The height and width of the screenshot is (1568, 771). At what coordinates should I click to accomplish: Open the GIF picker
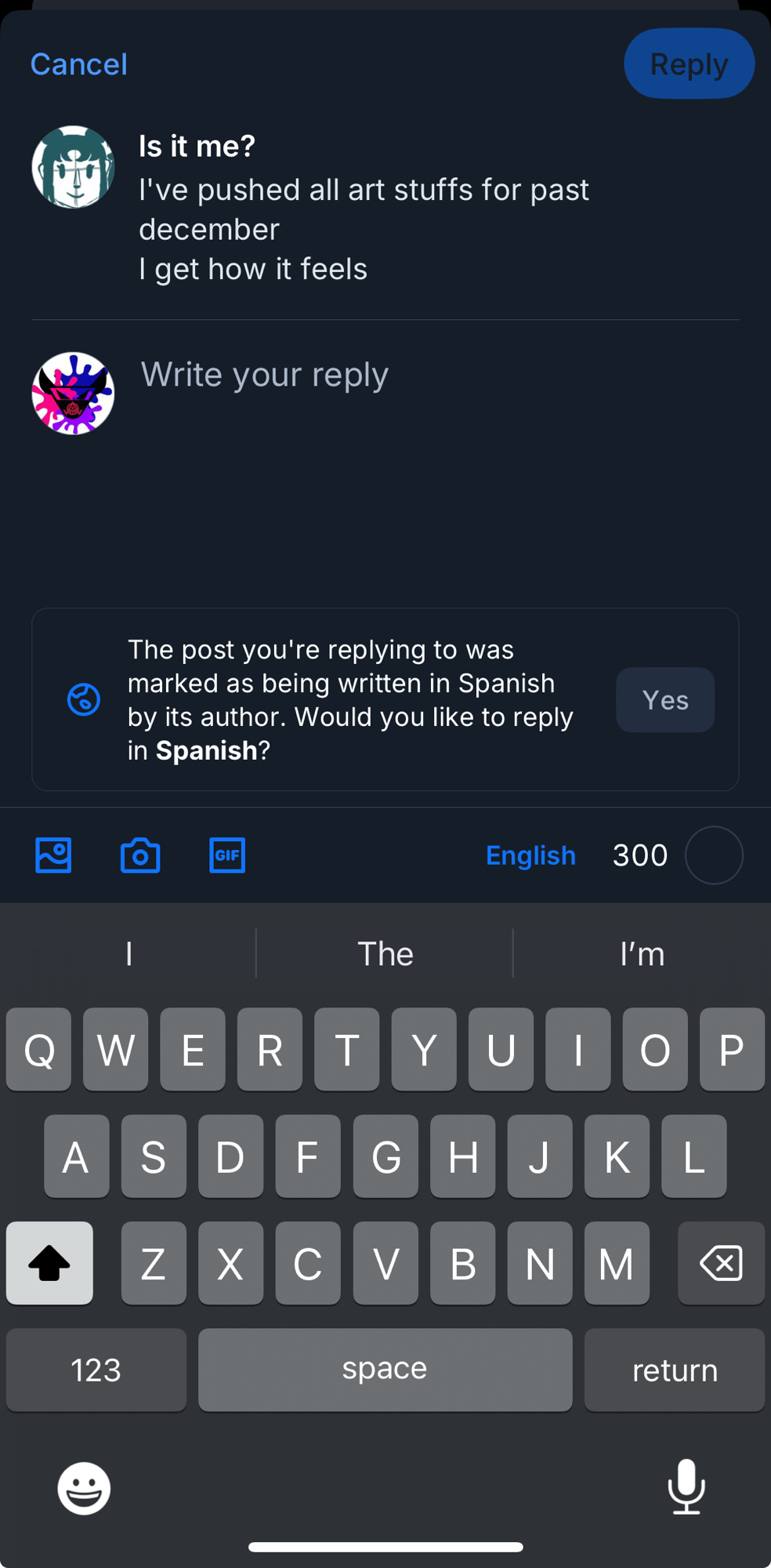click(x=227, y=855)
